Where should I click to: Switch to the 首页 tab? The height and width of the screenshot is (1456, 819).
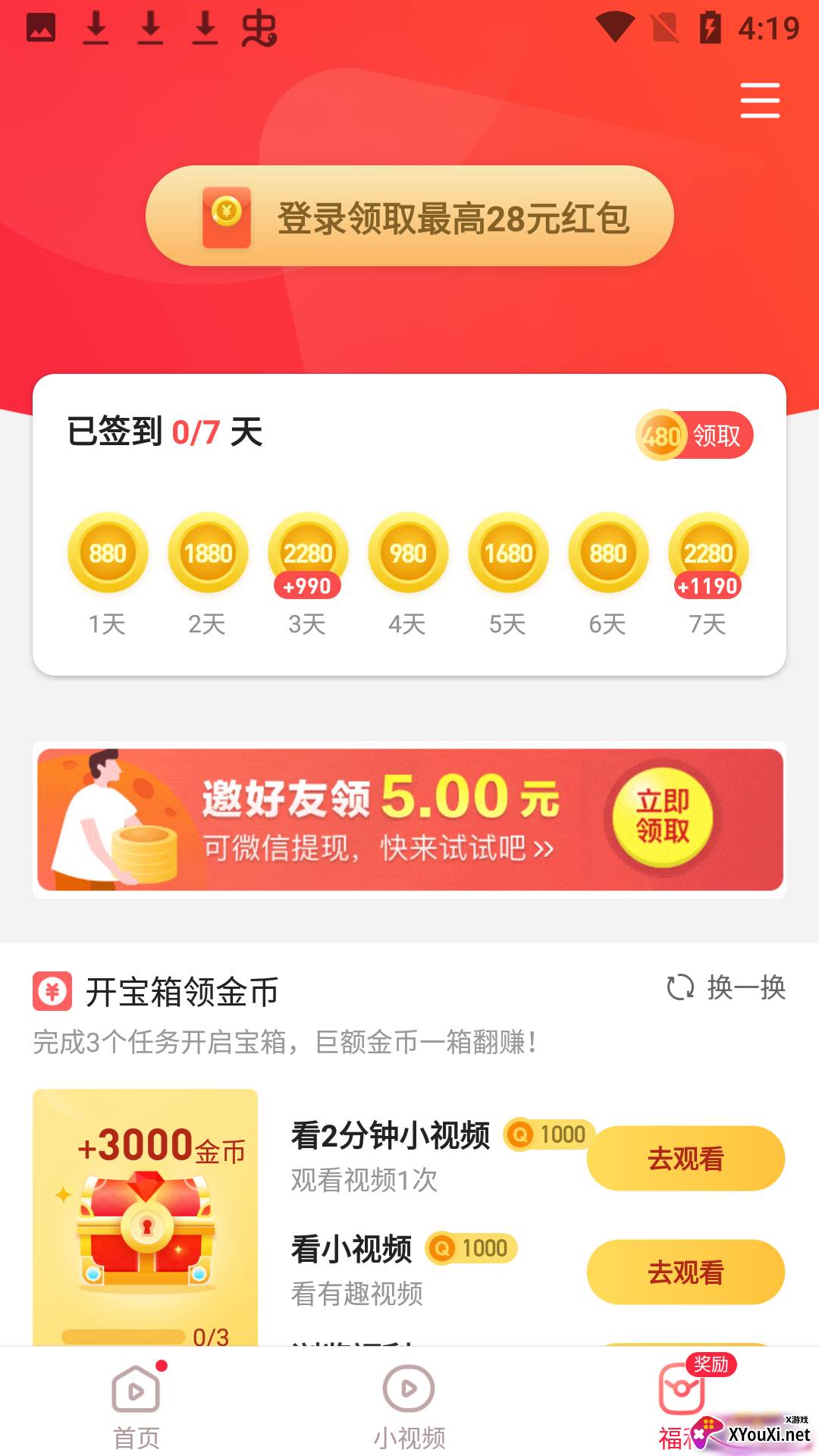[136, 1404]
